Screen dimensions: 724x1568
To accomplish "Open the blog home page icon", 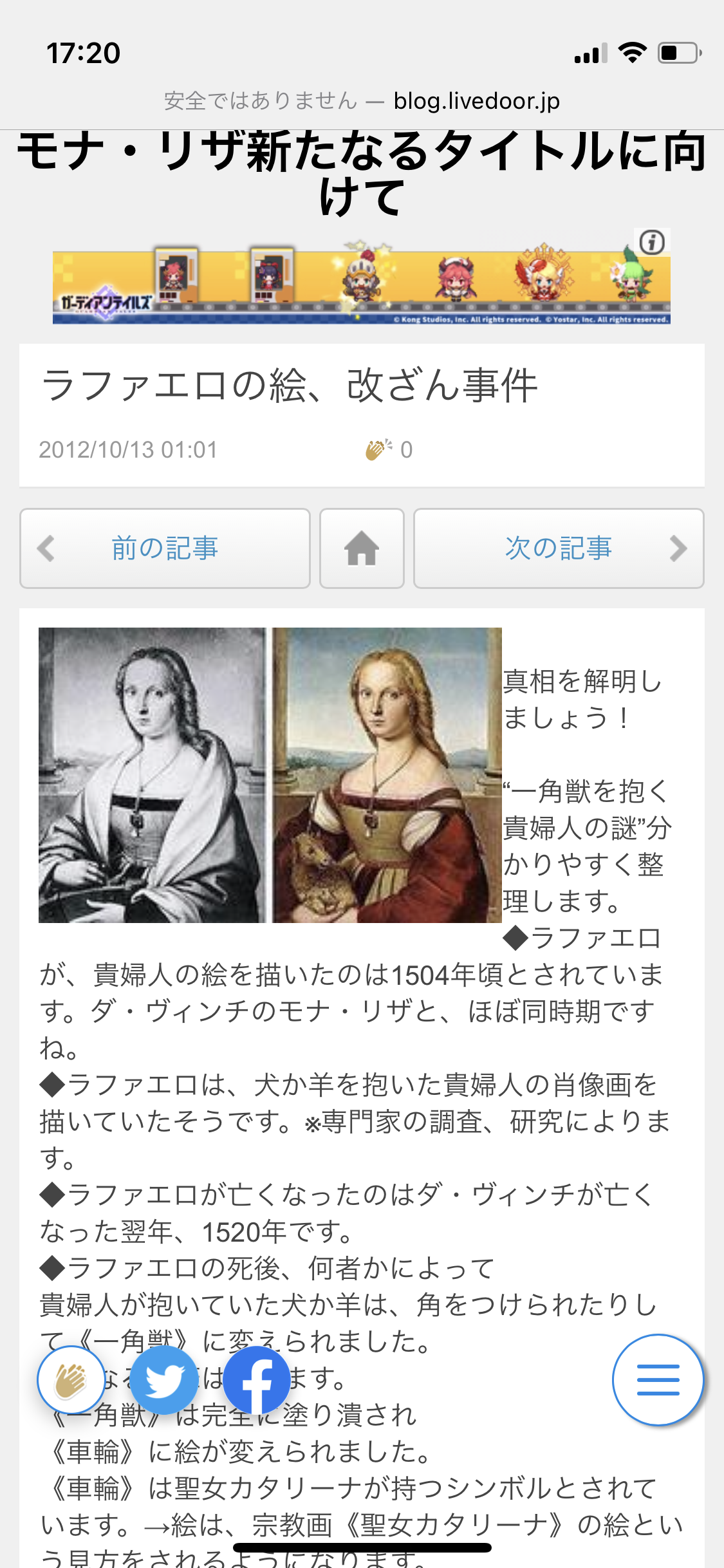I will pos(362,548).
